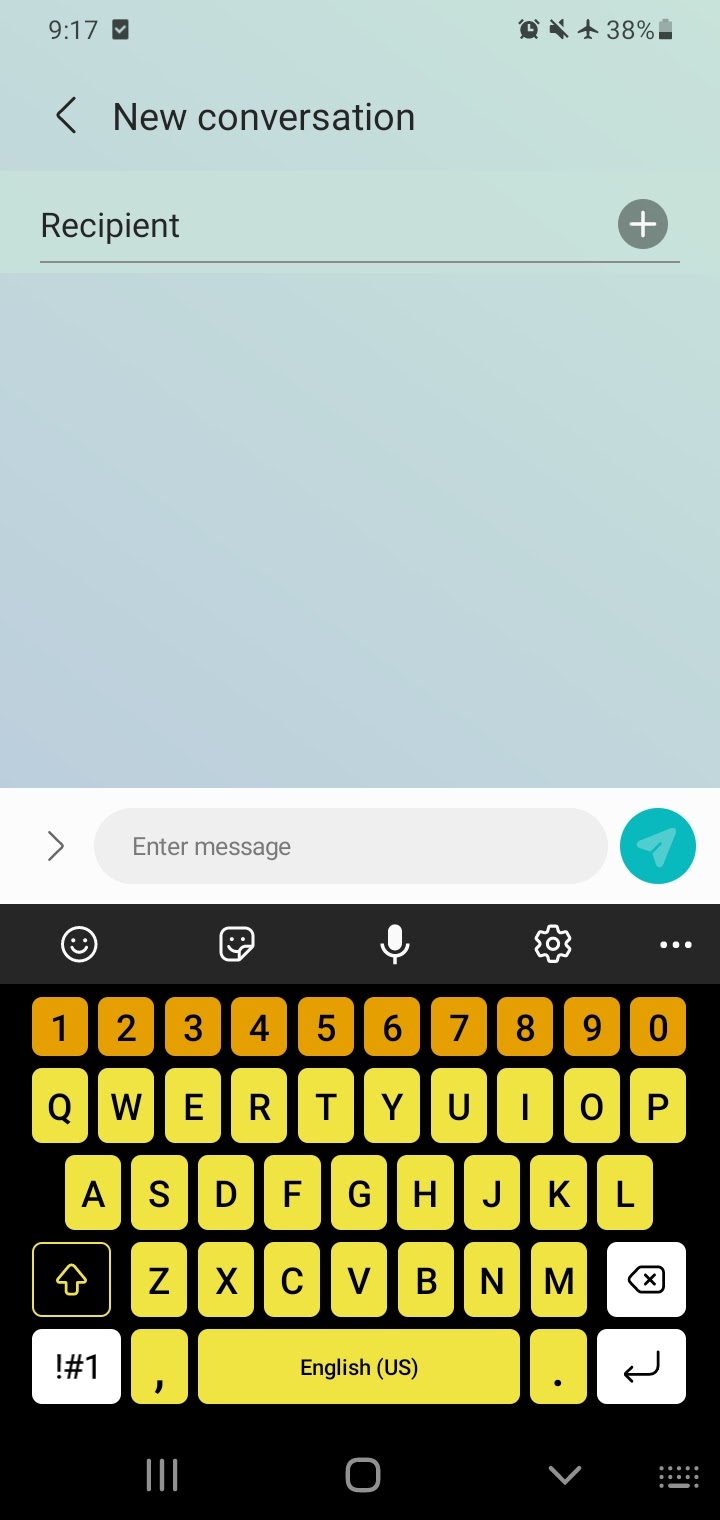Hit the English (US) space bar
720x1520 pixels.
coord(359,1366)
